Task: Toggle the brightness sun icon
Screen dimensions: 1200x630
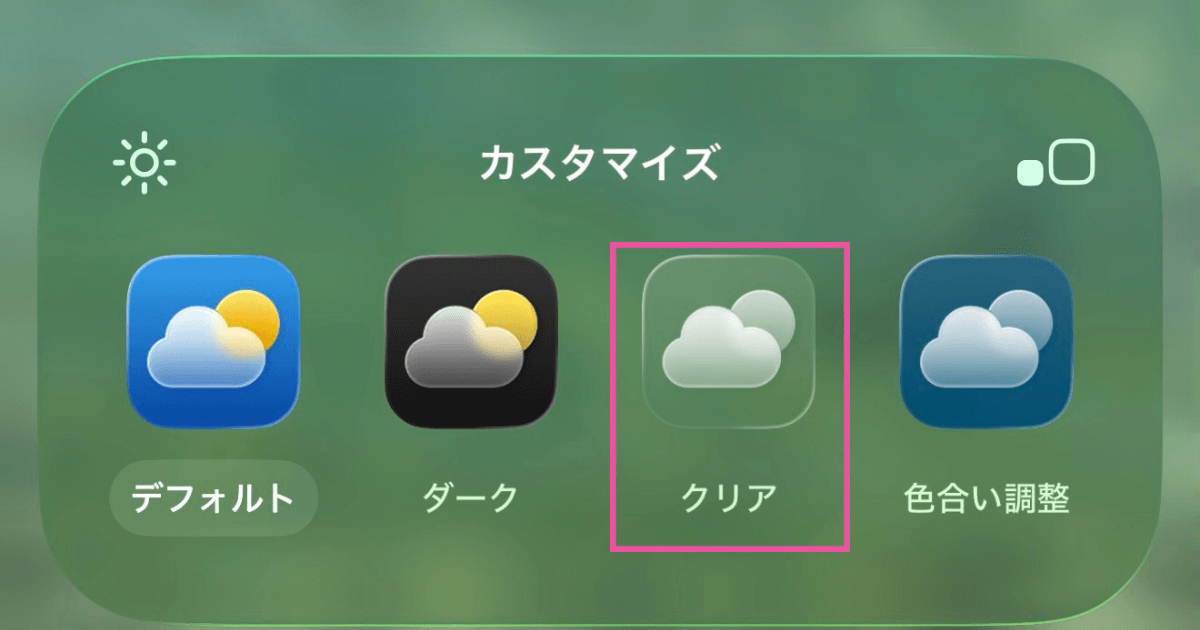Action: coord(144,162)
